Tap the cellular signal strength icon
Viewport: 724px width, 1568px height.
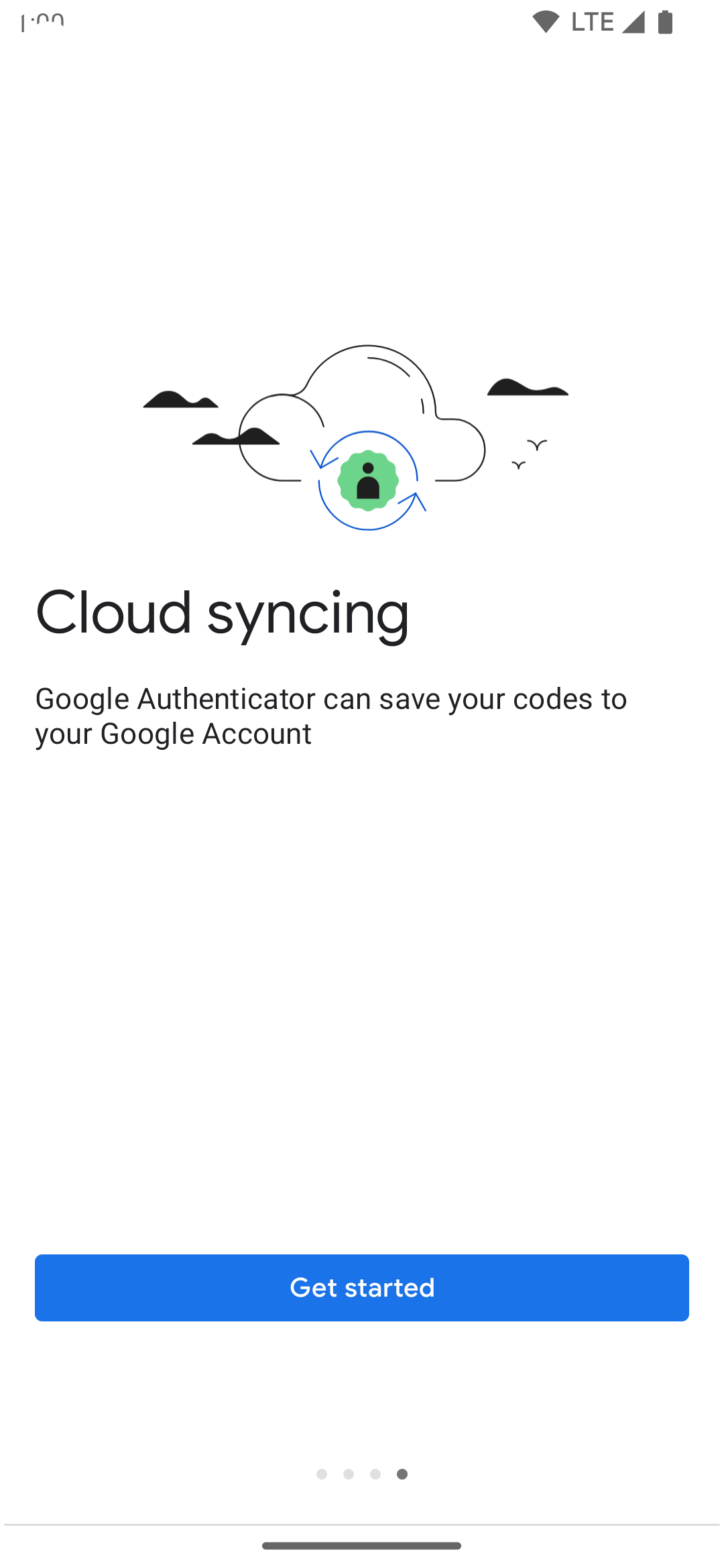click(633, 22)
